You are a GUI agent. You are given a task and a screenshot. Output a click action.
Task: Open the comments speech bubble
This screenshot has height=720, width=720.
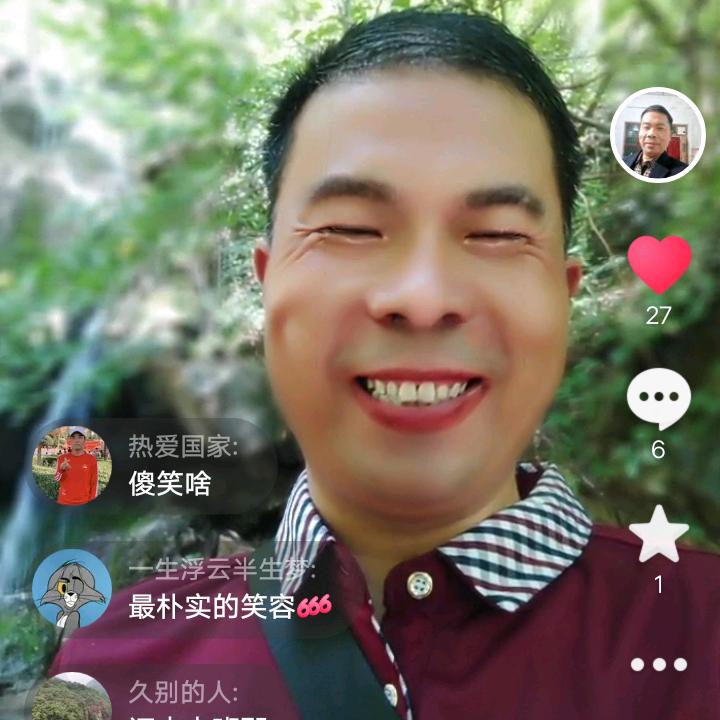659,399
